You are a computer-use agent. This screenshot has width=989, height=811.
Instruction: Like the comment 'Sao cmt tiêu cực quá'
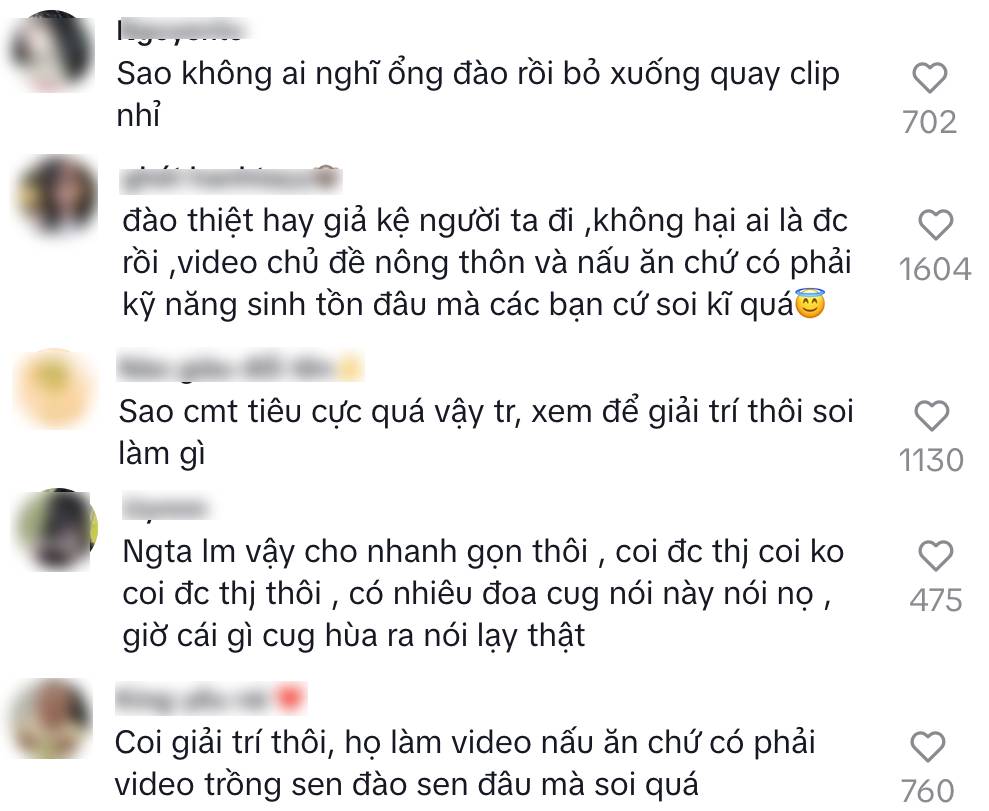point(931,415)
